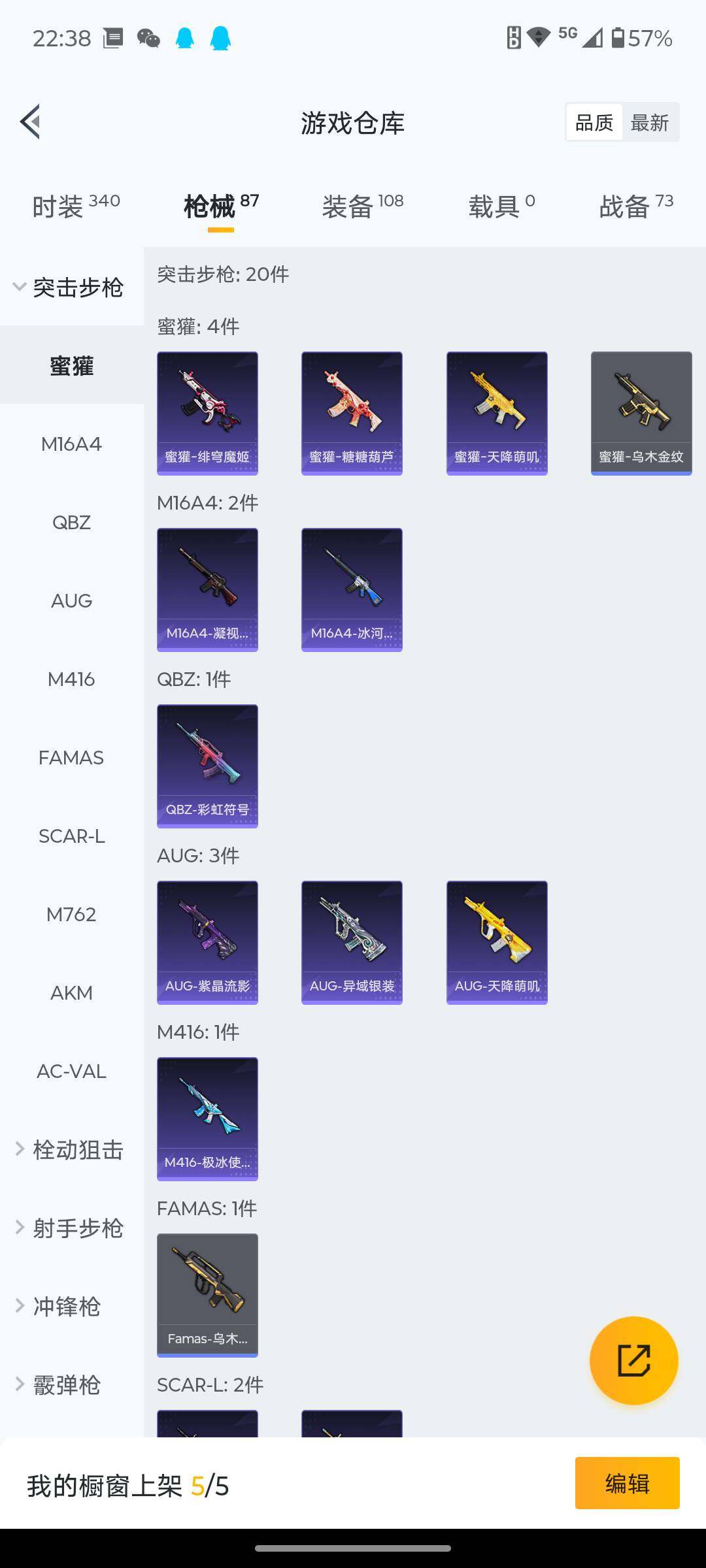Jump to AKM in the sidebar
The height and width of the screenshot is (1568, 706).
pos(71,993)
